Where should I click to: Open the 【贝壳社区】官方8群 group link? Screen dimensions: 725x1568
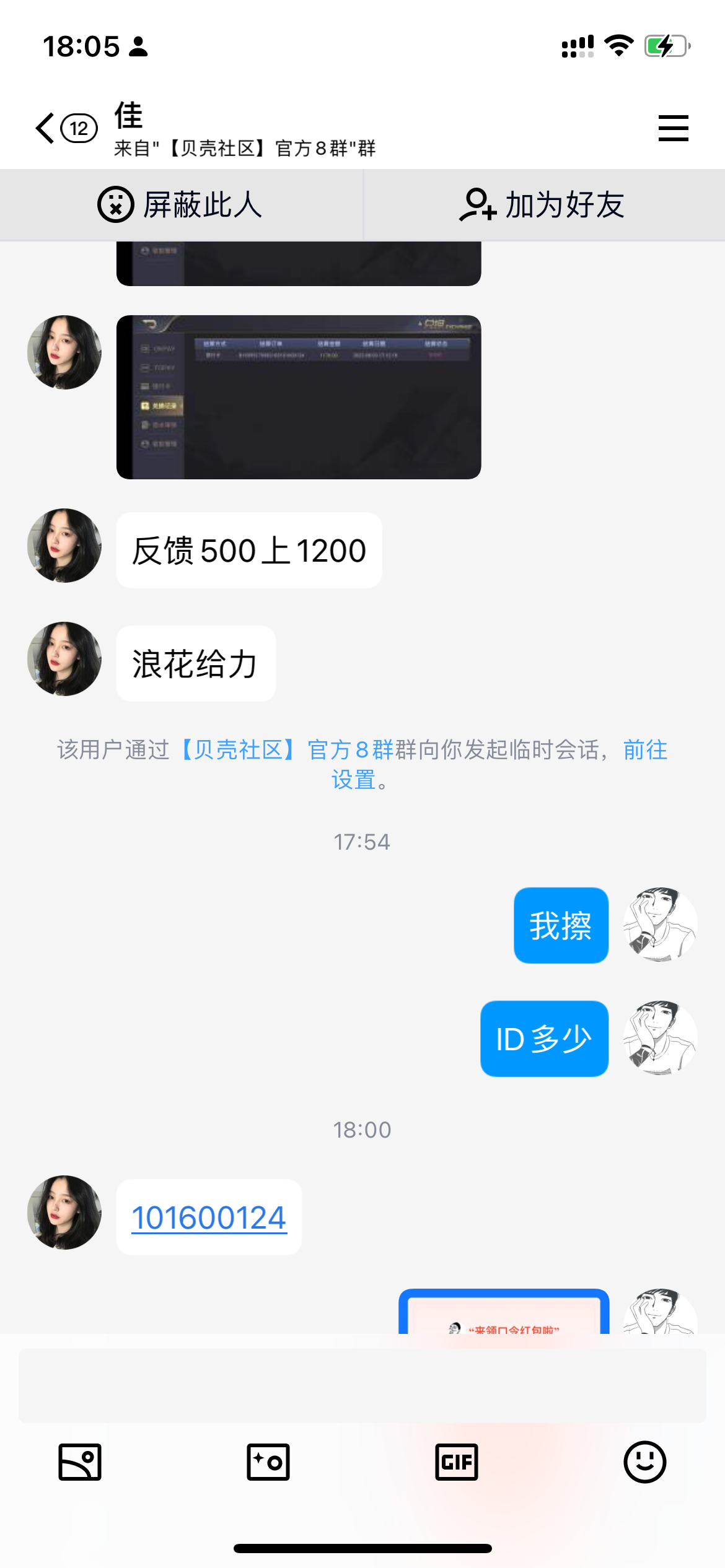coord(288,750)
